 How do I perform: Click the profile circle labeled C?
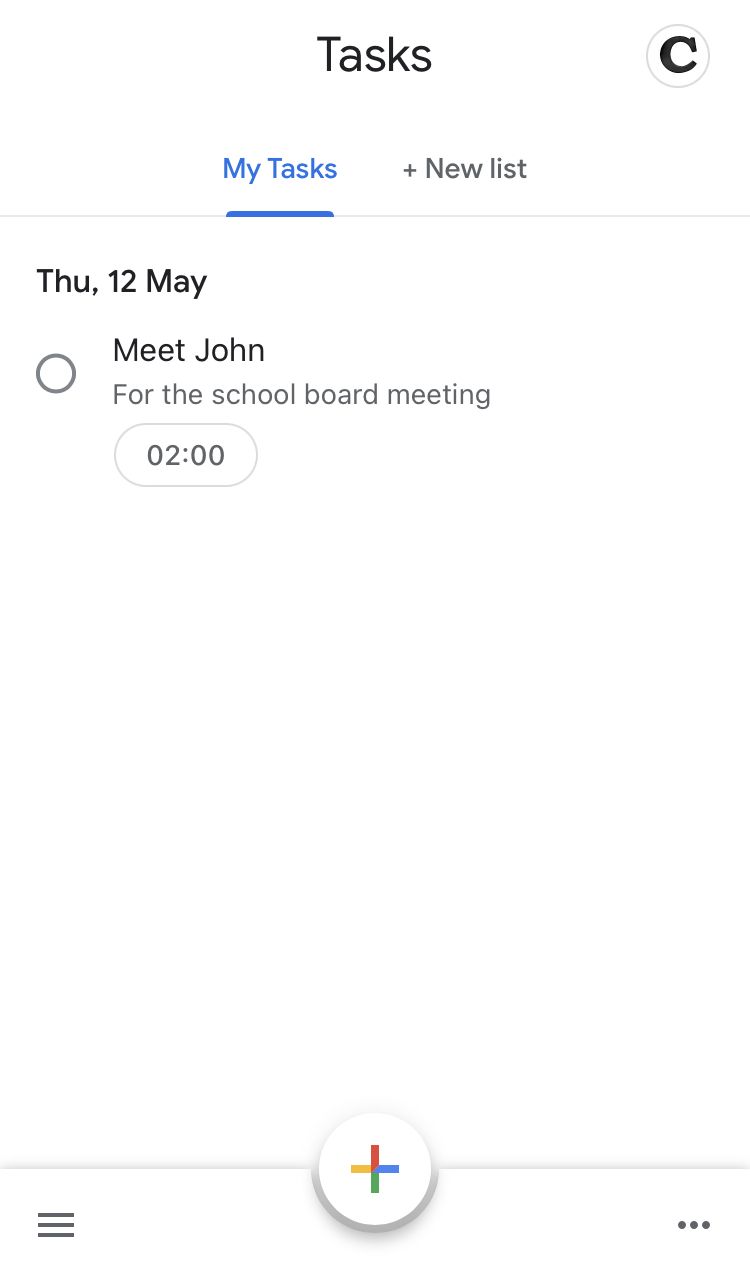click(678, 56)
